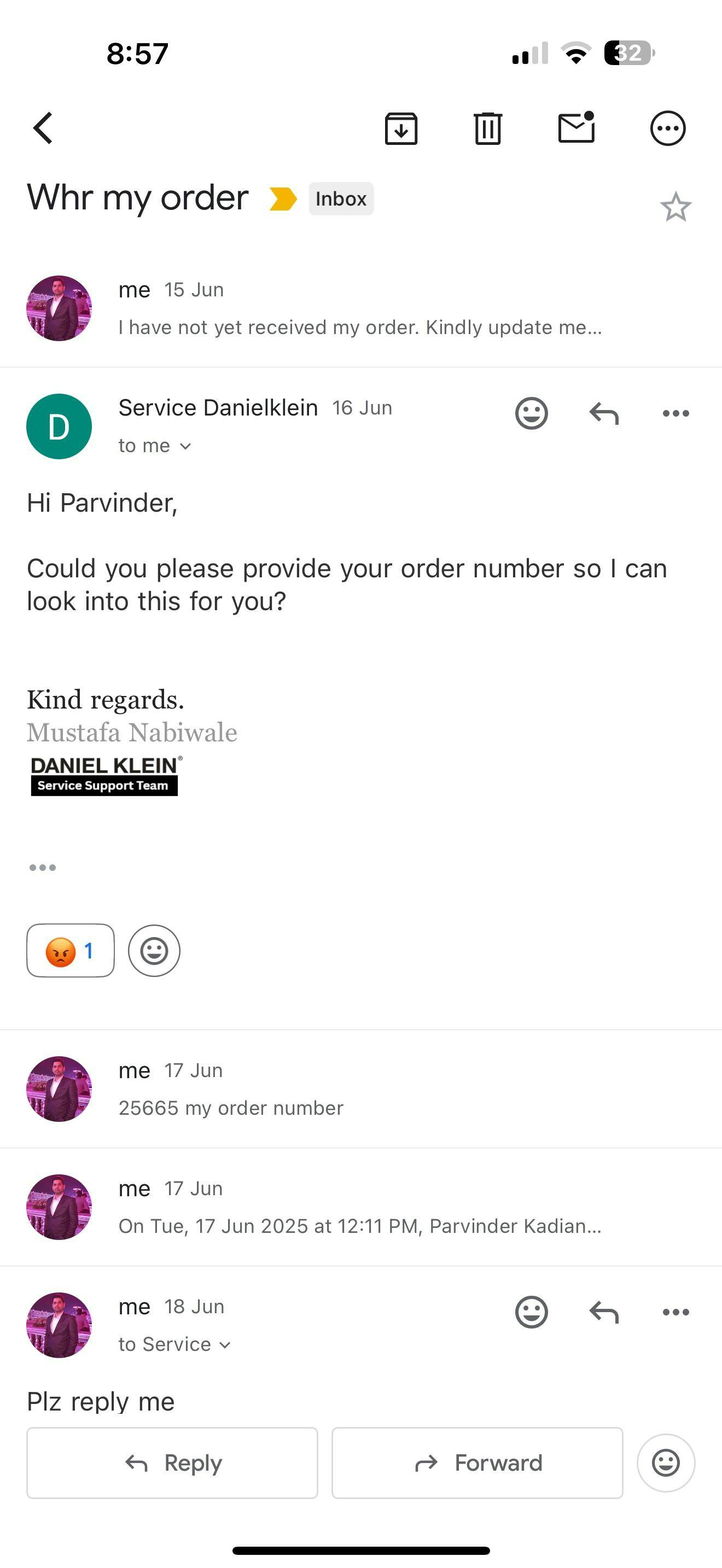Image resolution: width=722 pixels, height=1568 pixels.
Task: Add a reaction beside the angry chip
Action: 154,950
